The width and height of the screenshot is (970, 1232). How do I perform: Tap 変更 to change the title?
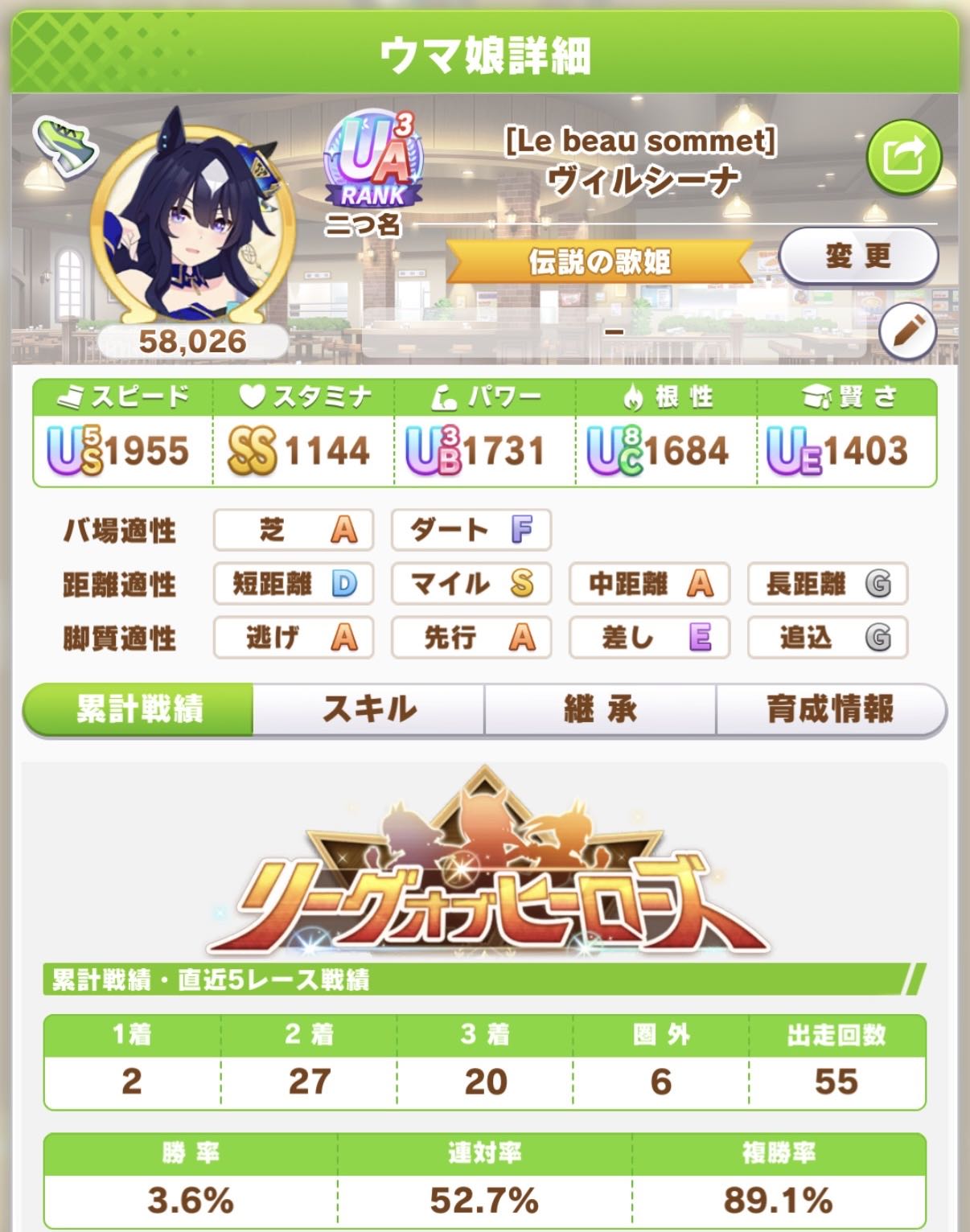[x=858, y=257]
